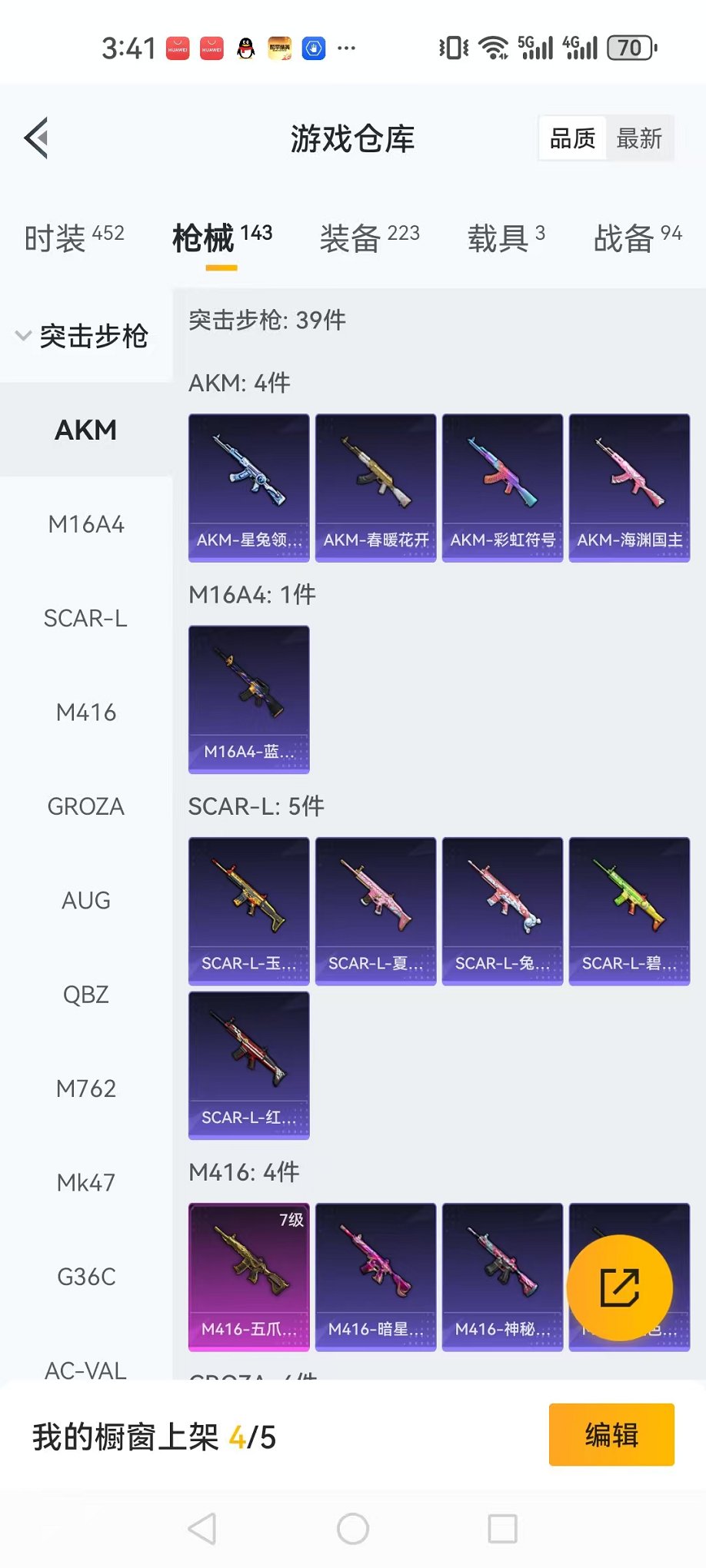Open the level 7 M416-五爪 skin
The width and height of the screenshot is (706, 1568).
pyautogui.click(x=249, y=1277)
